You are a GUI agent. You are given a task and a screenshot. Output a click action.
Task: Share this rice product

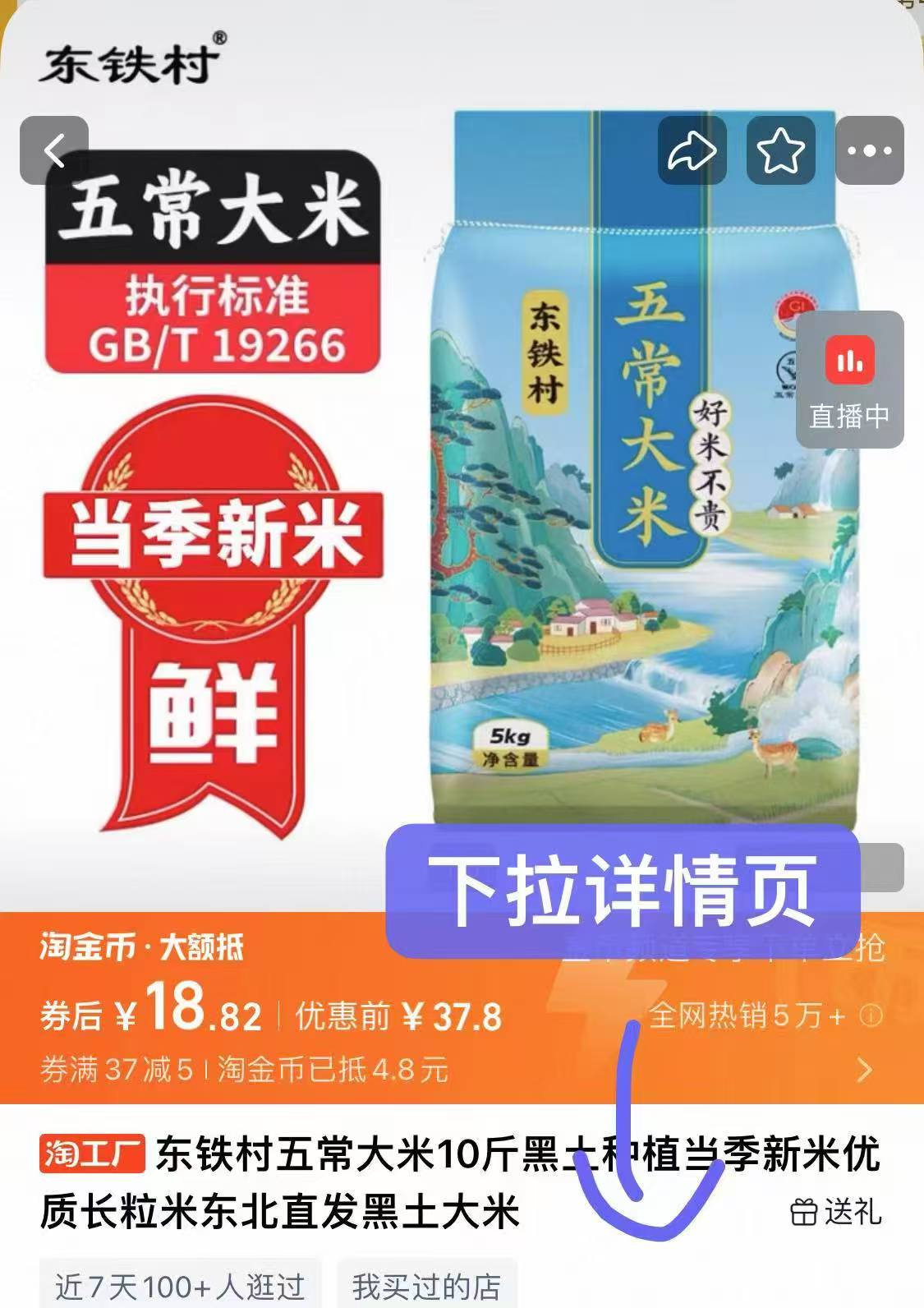[x=692, y=150]
